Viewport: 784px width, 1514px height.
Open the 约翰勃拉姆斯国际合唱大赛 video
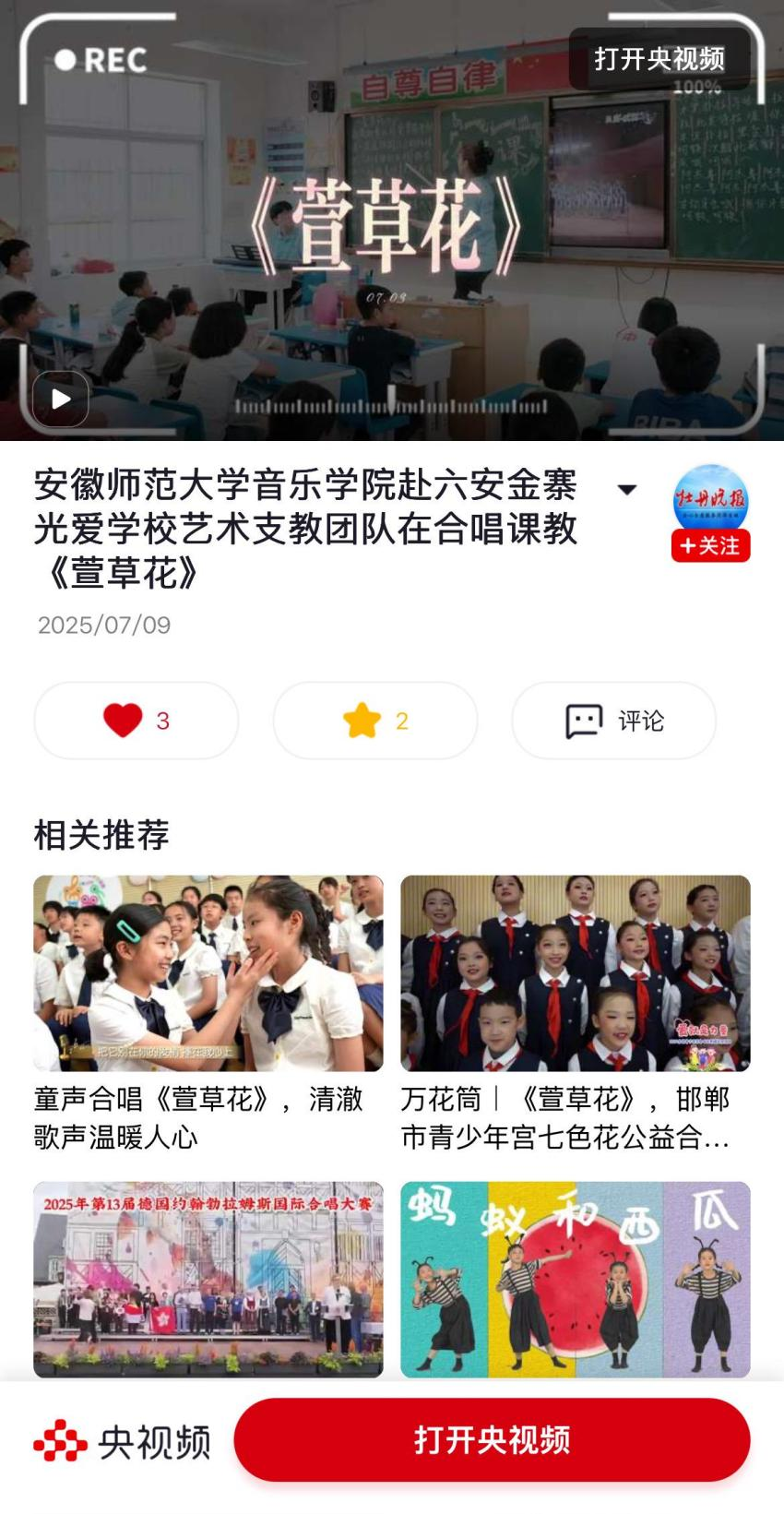(x=208, y=1279)
